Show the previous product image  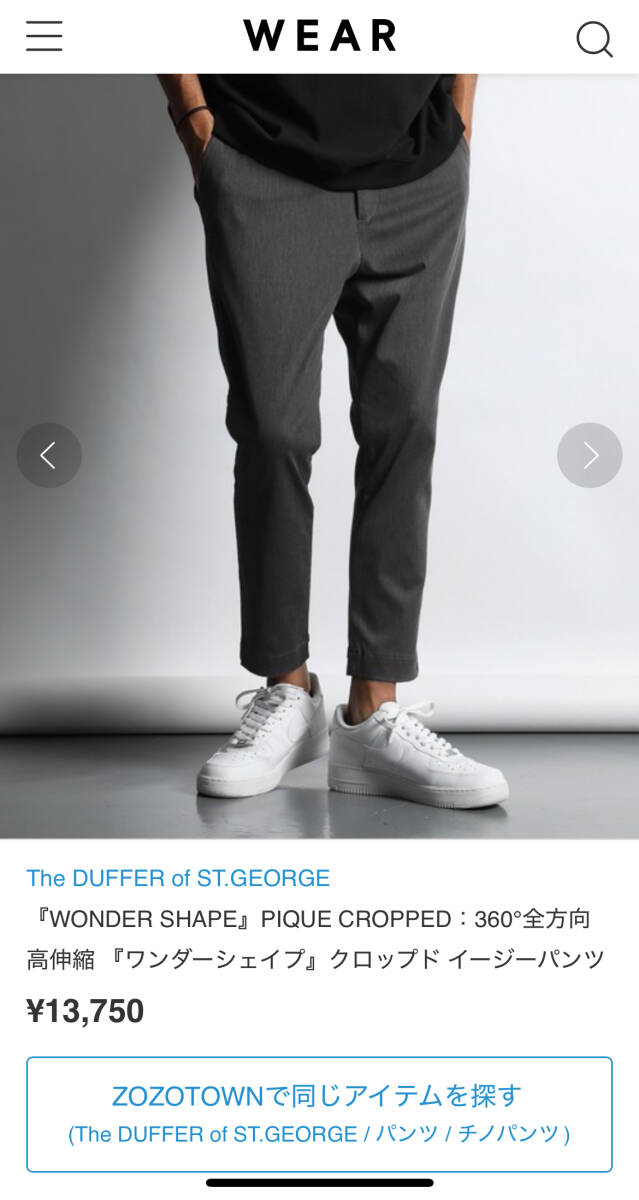tap(48, 456)
